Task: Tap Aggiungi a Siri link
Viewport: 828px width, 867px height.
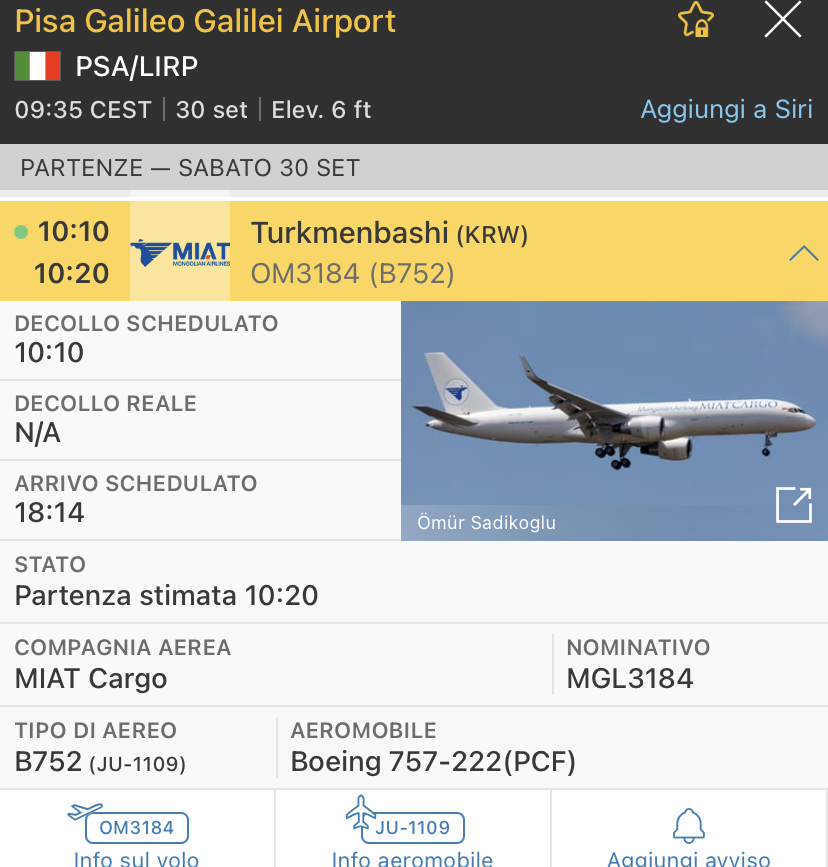Action: pyautogui.click(x=726, y=109)
